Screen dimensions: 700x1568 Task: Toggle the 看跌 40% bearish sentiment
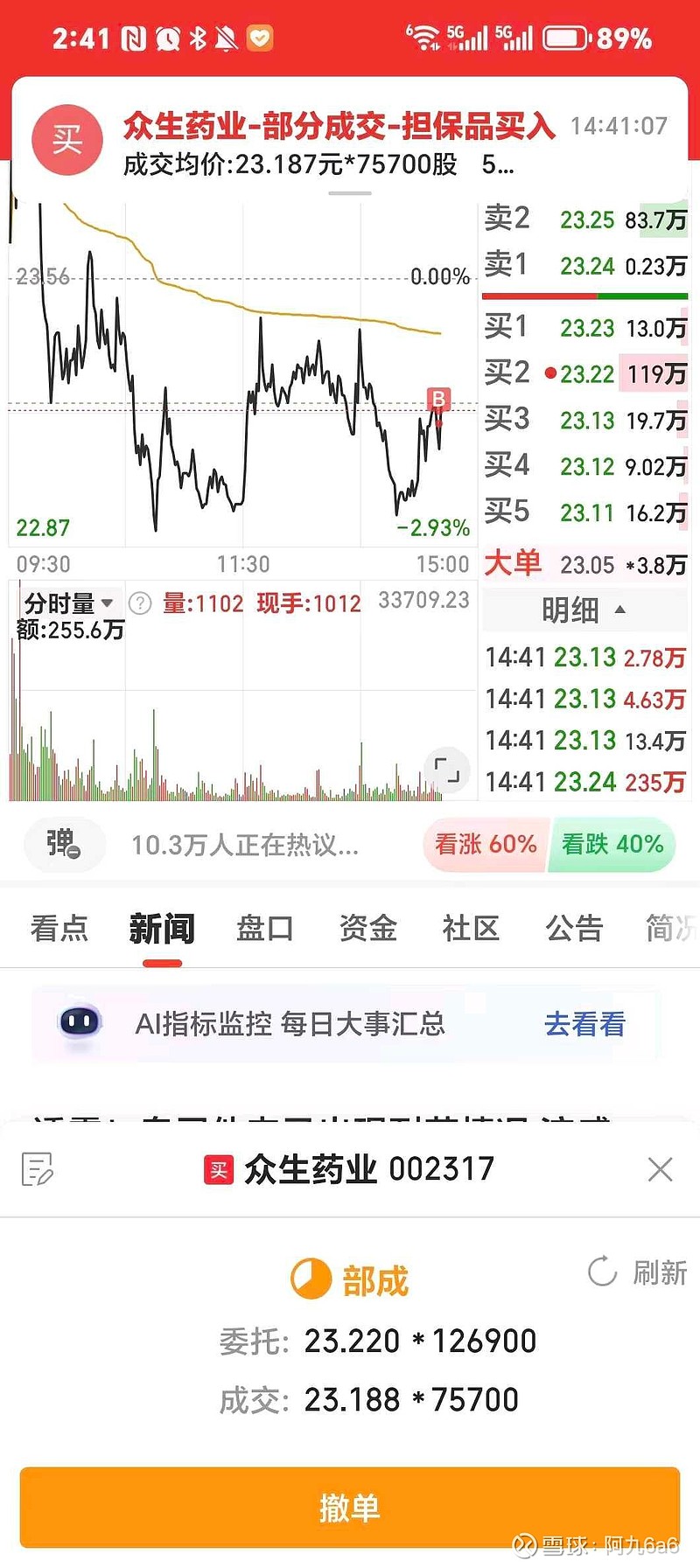click(612, 845)
